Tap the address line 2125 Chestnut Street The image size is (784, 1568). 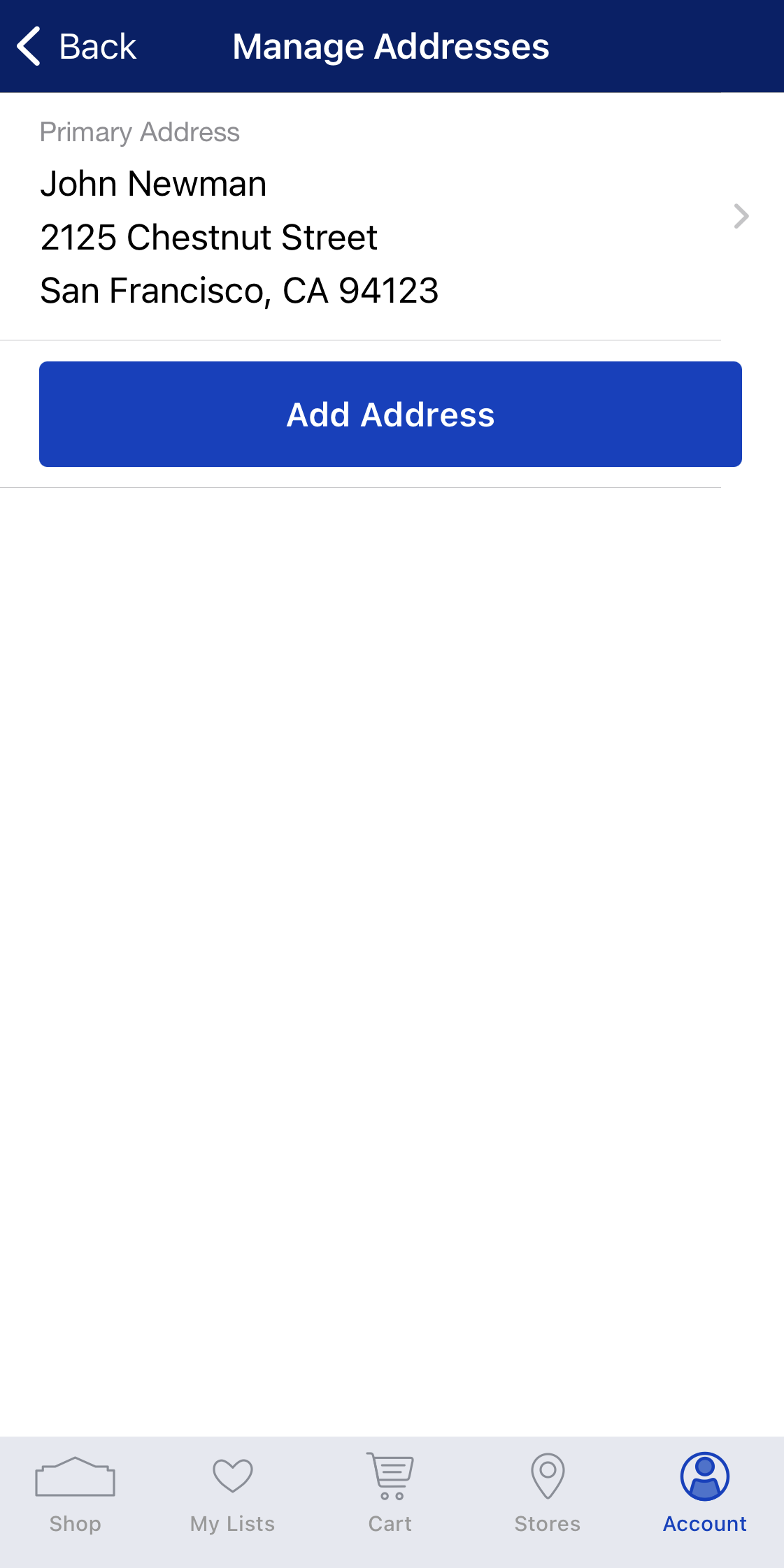pyautogui.click(x=208, y=236)
